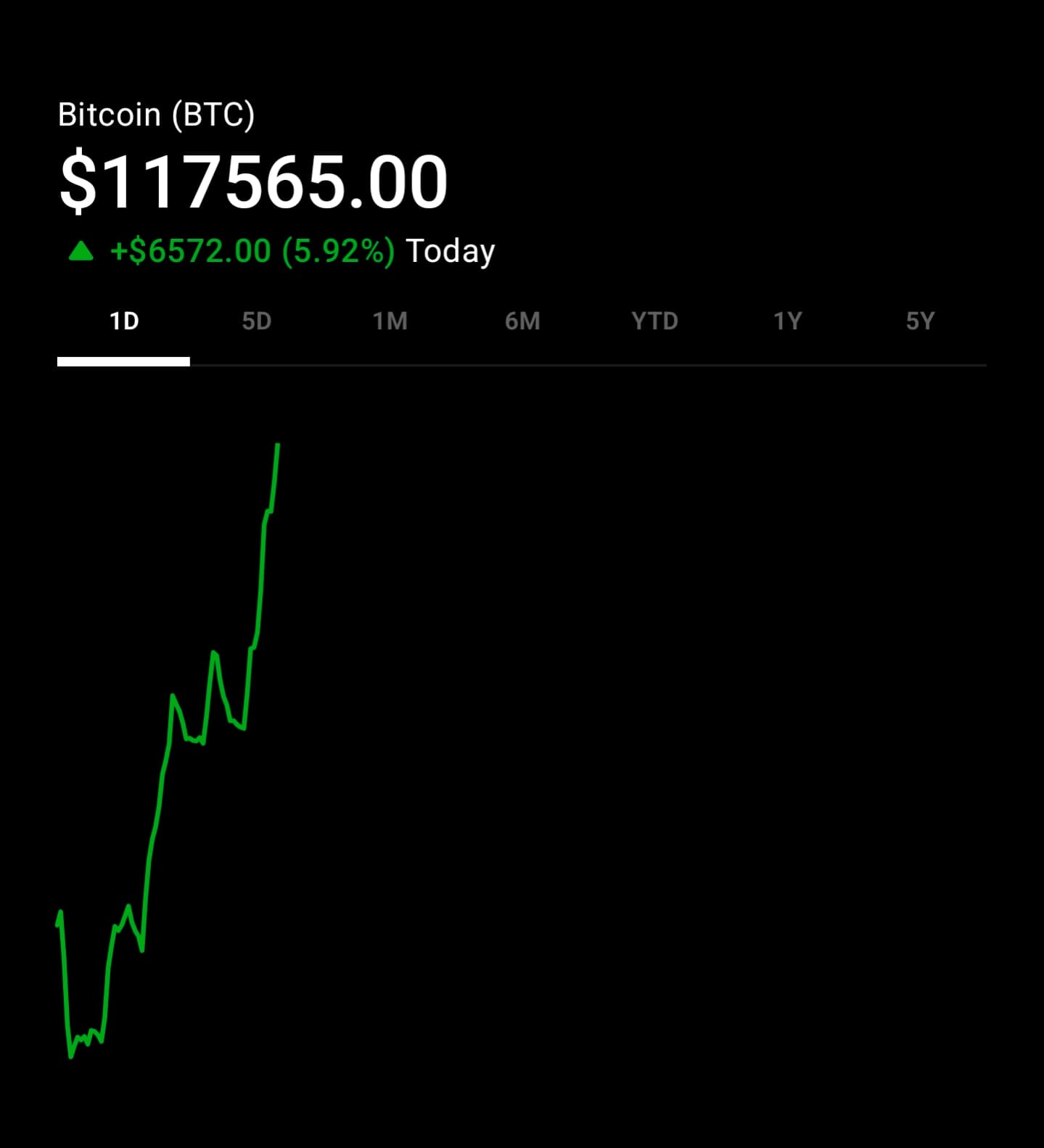1044x1148 pixels.
Task: Switch chart to 6M view
Action: [522, 321]
